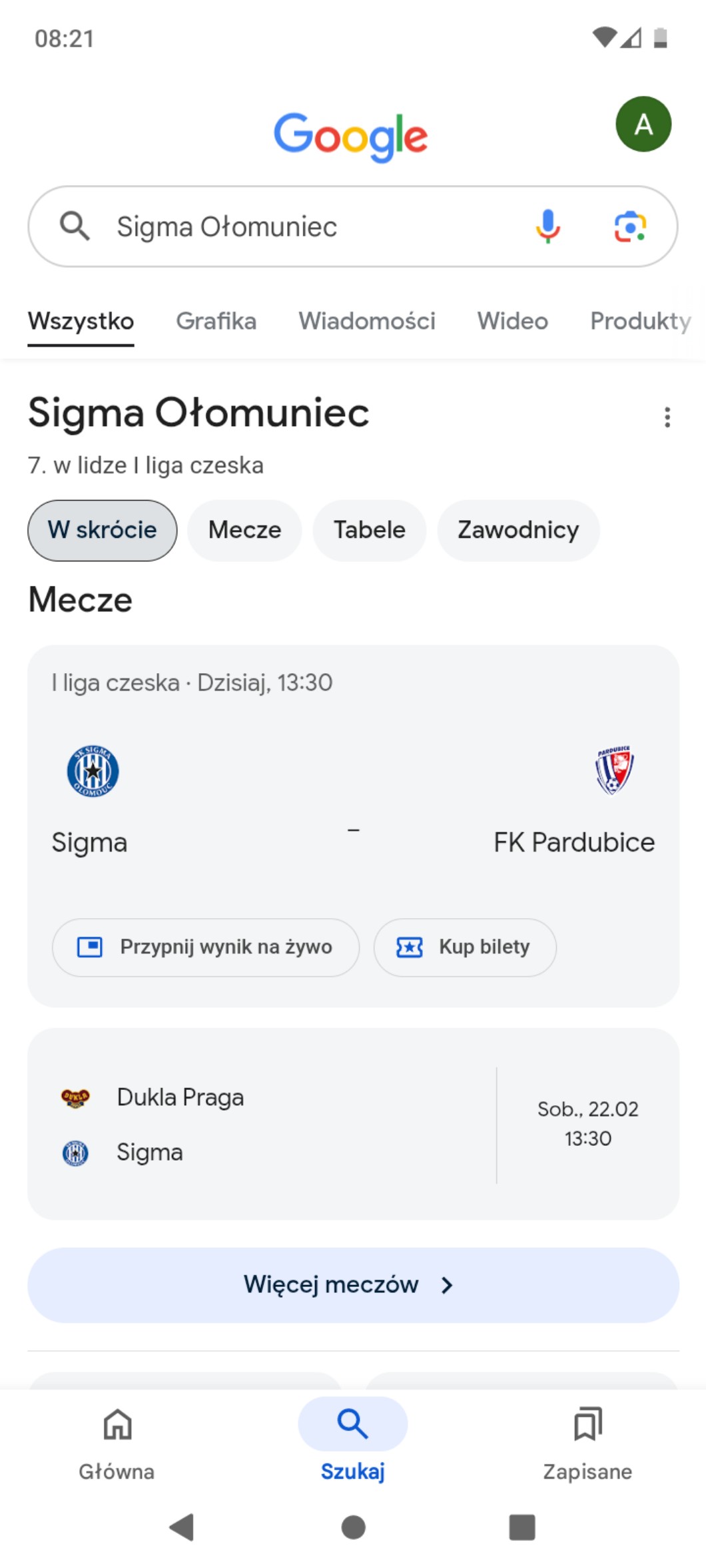
Task: Open the three-dot menu beside Sigma Ołomuniec
Action: click(667, 417)
